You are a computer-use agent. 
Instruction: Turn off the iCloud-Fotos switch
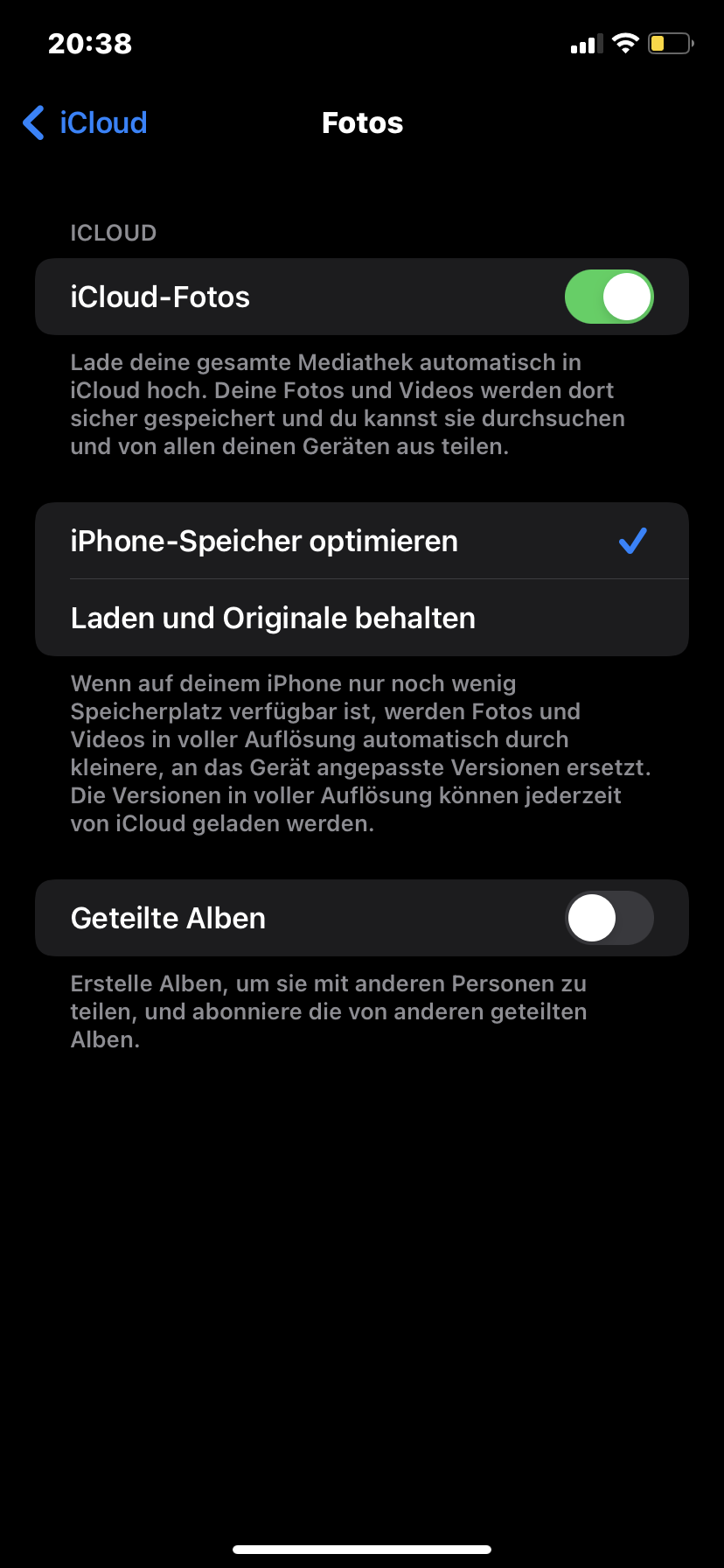609,297
